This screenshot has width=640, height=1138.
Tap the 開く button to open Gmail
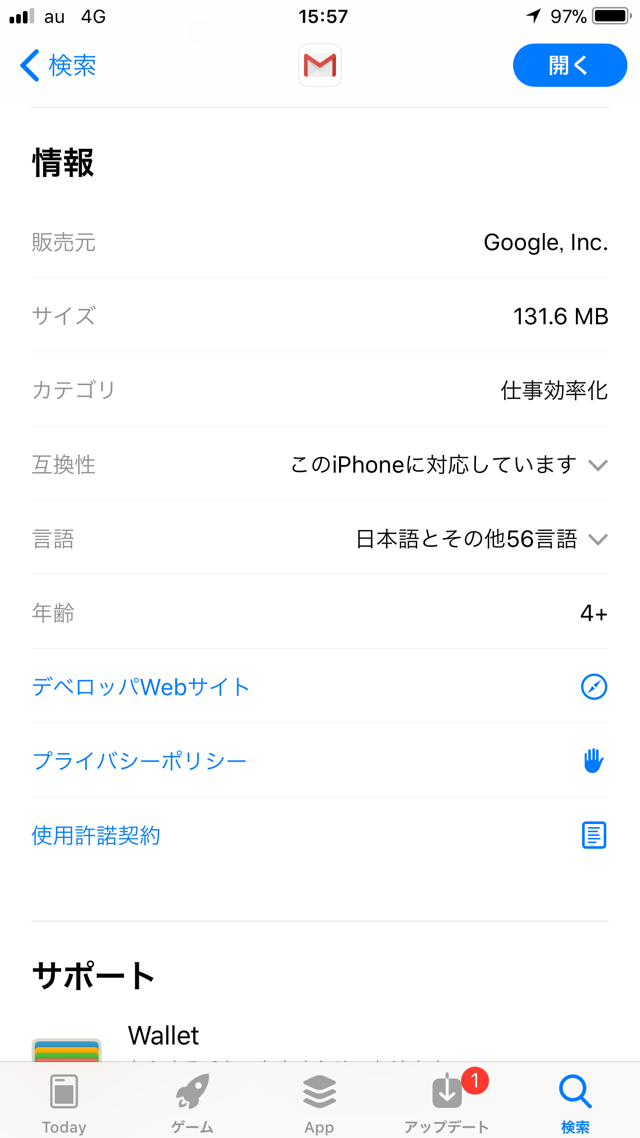(569, 66)
